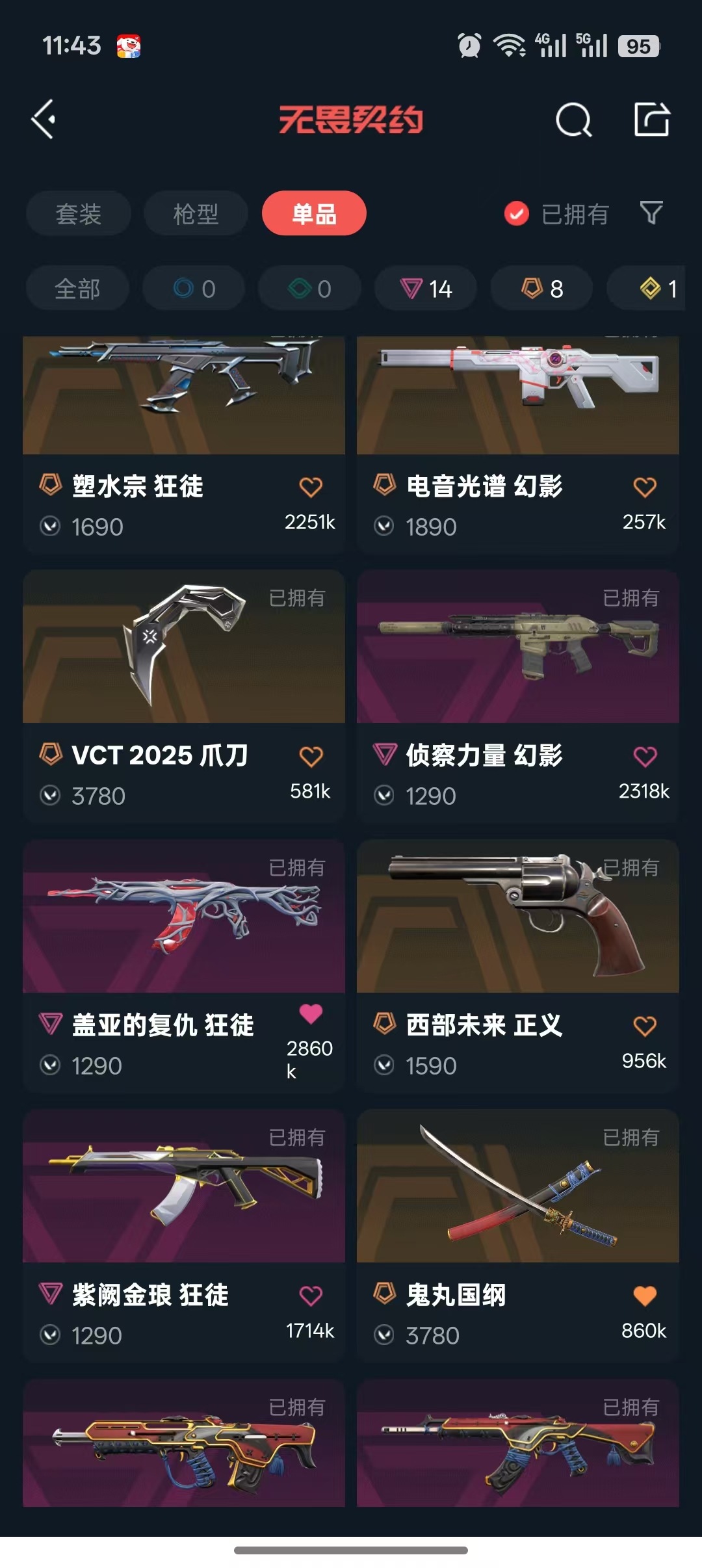
Task: Switch to the 枪型 tab
Action: point(196,213)
